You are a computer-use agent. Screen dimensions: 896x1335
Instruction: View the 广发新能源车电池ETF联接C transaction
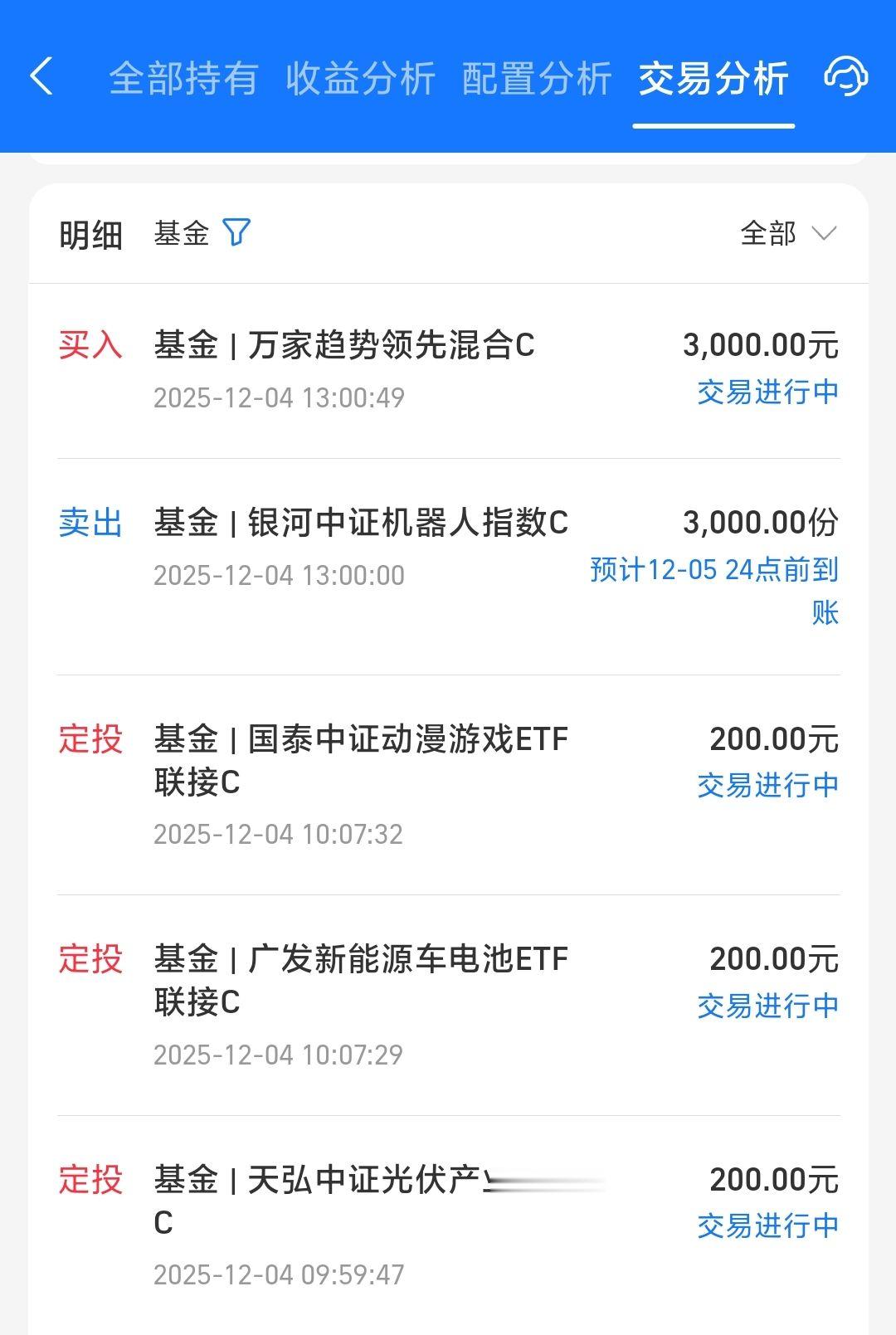(x=448, y=1004)
